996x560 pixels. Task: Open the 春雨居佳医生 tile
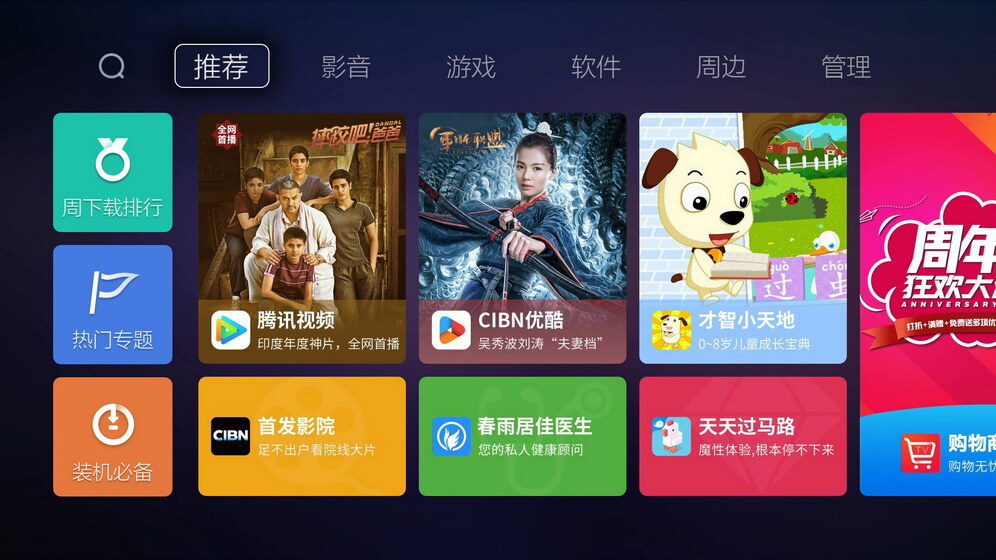tap(522, 436)
